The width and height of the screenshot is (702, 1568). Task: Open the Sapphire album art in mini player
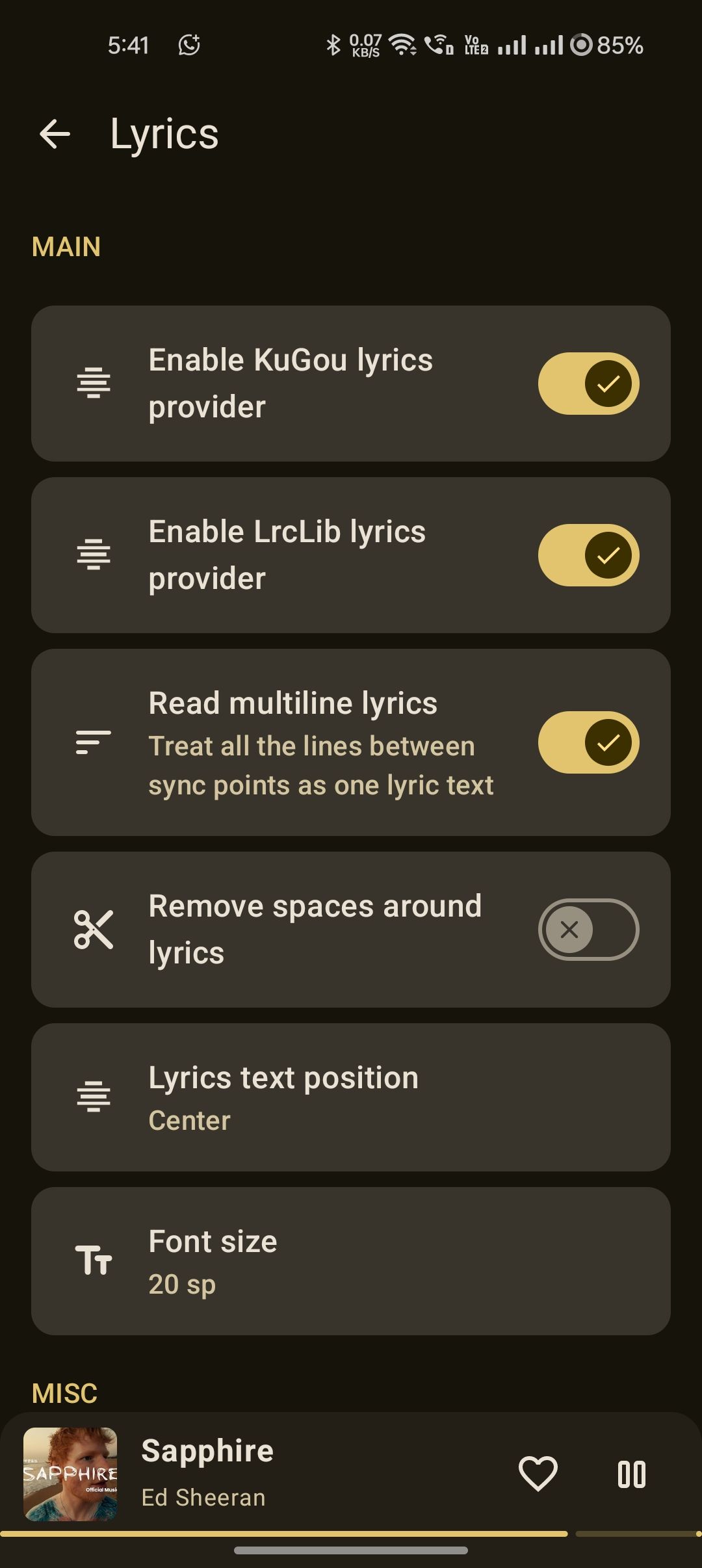pyautogui.click(x=70, y=1474)
